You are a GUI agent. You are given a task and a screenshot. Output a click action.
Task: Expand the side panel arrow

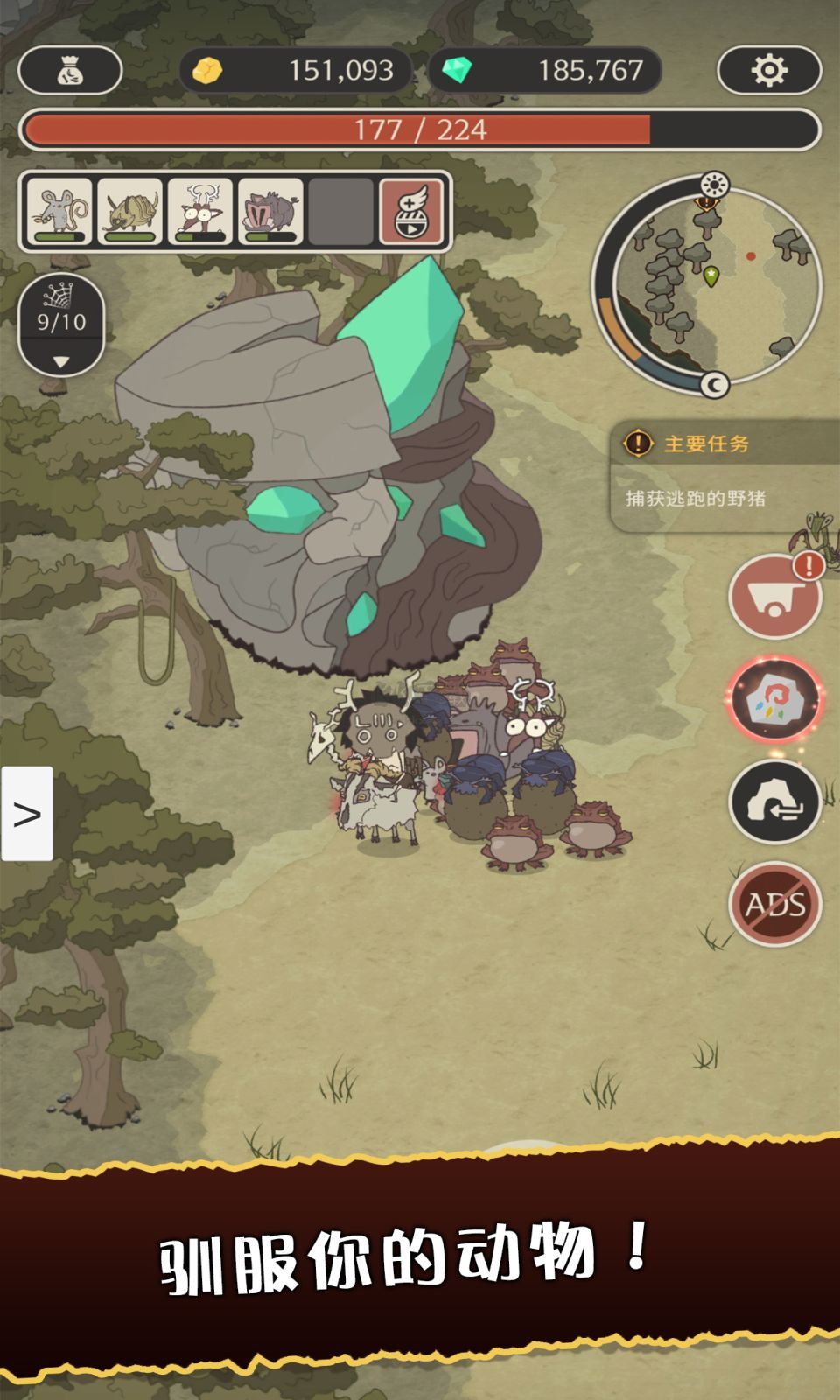point(27,814)
